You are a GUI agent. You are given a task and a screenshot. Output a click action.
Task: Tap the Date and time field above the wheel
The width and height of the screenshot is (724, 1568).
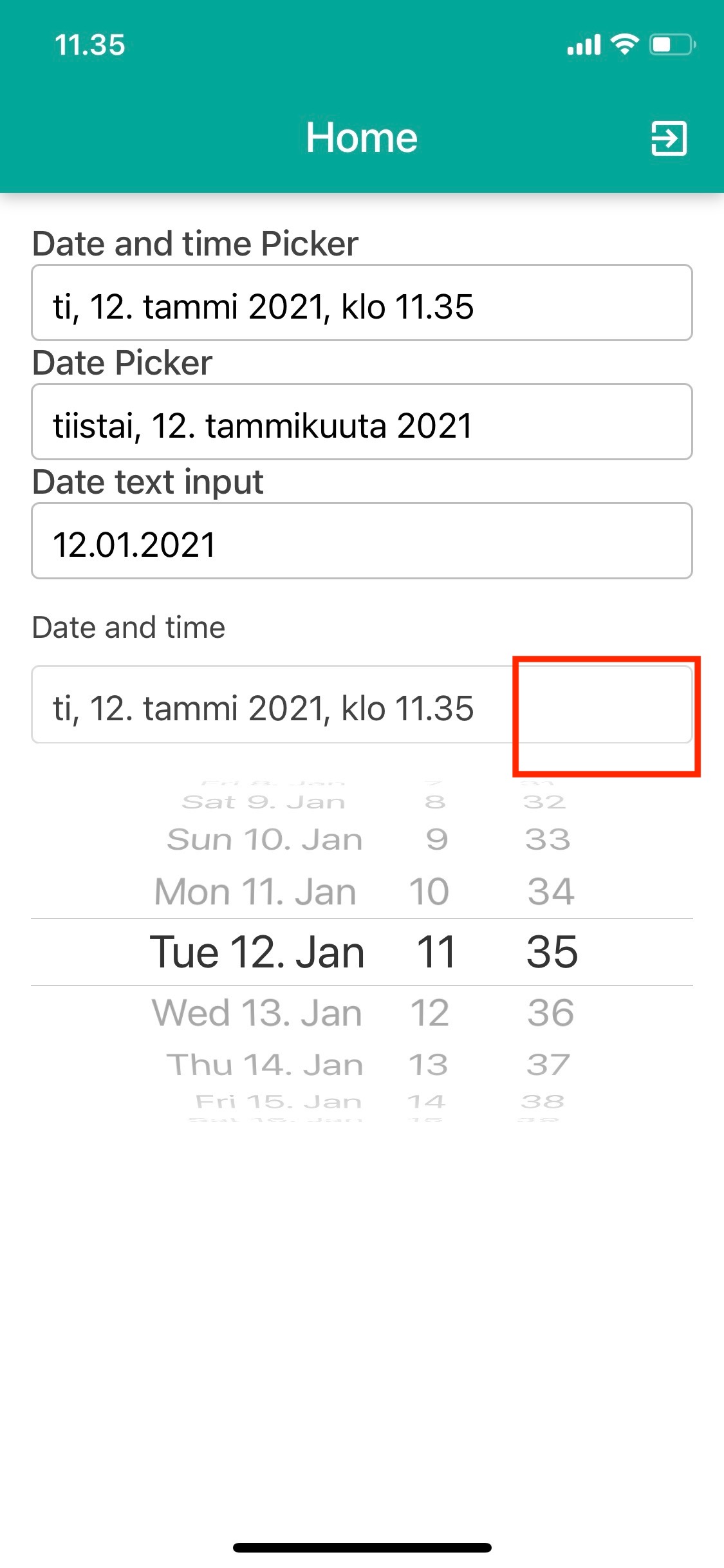click(362, 704)
